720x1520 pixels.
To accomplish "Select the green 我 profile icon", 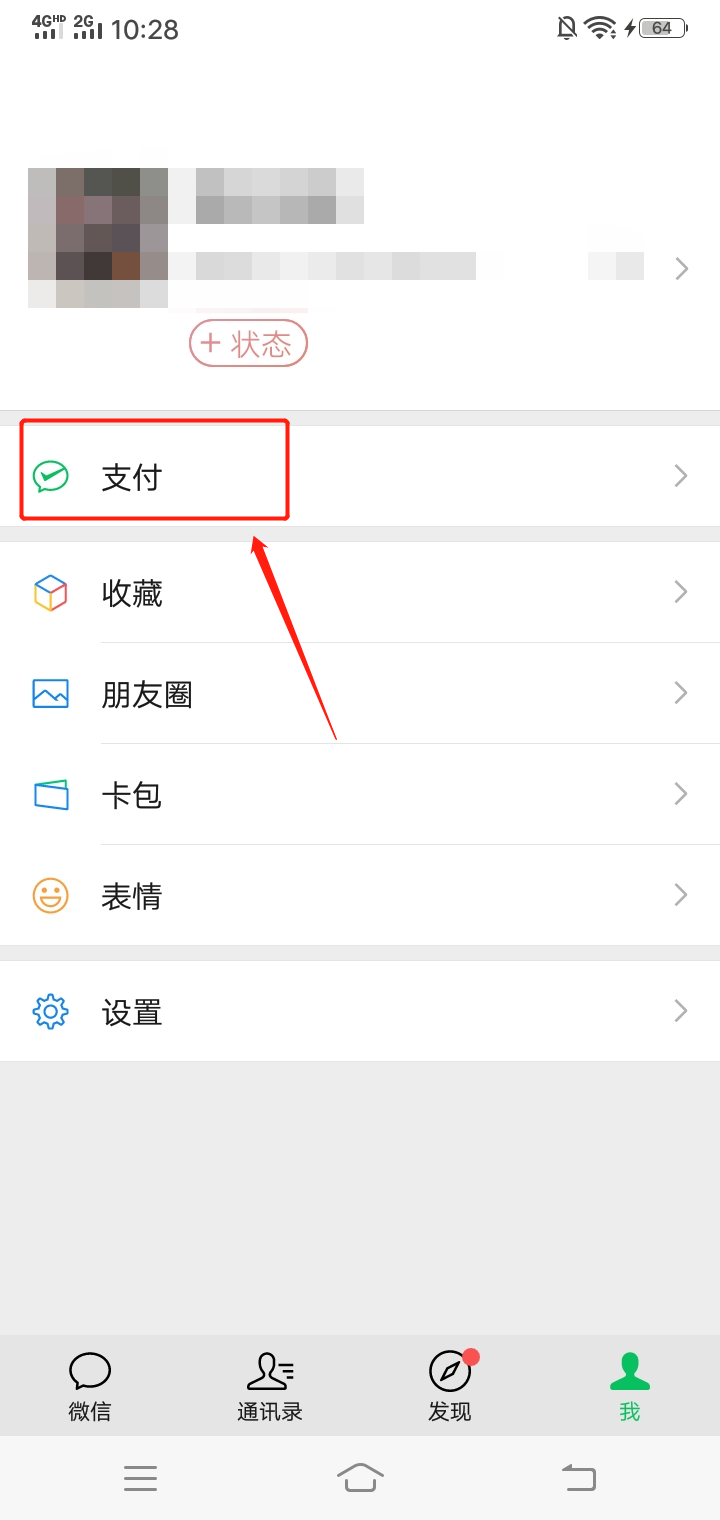I will [x=629, y=1372].
